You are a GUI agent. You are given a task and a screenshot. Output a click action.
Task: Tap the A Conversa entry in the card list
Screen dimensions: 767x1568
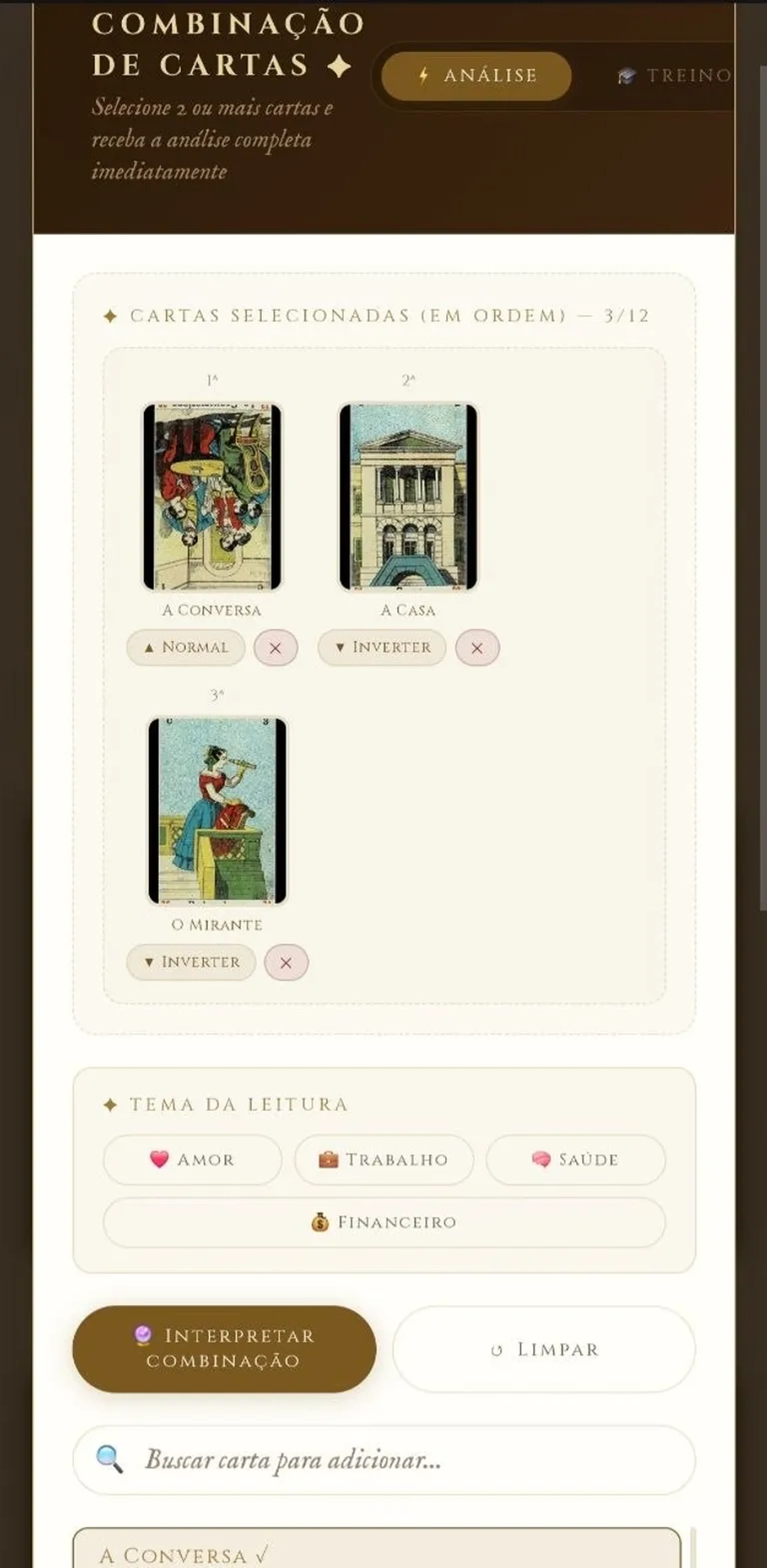376,1552
